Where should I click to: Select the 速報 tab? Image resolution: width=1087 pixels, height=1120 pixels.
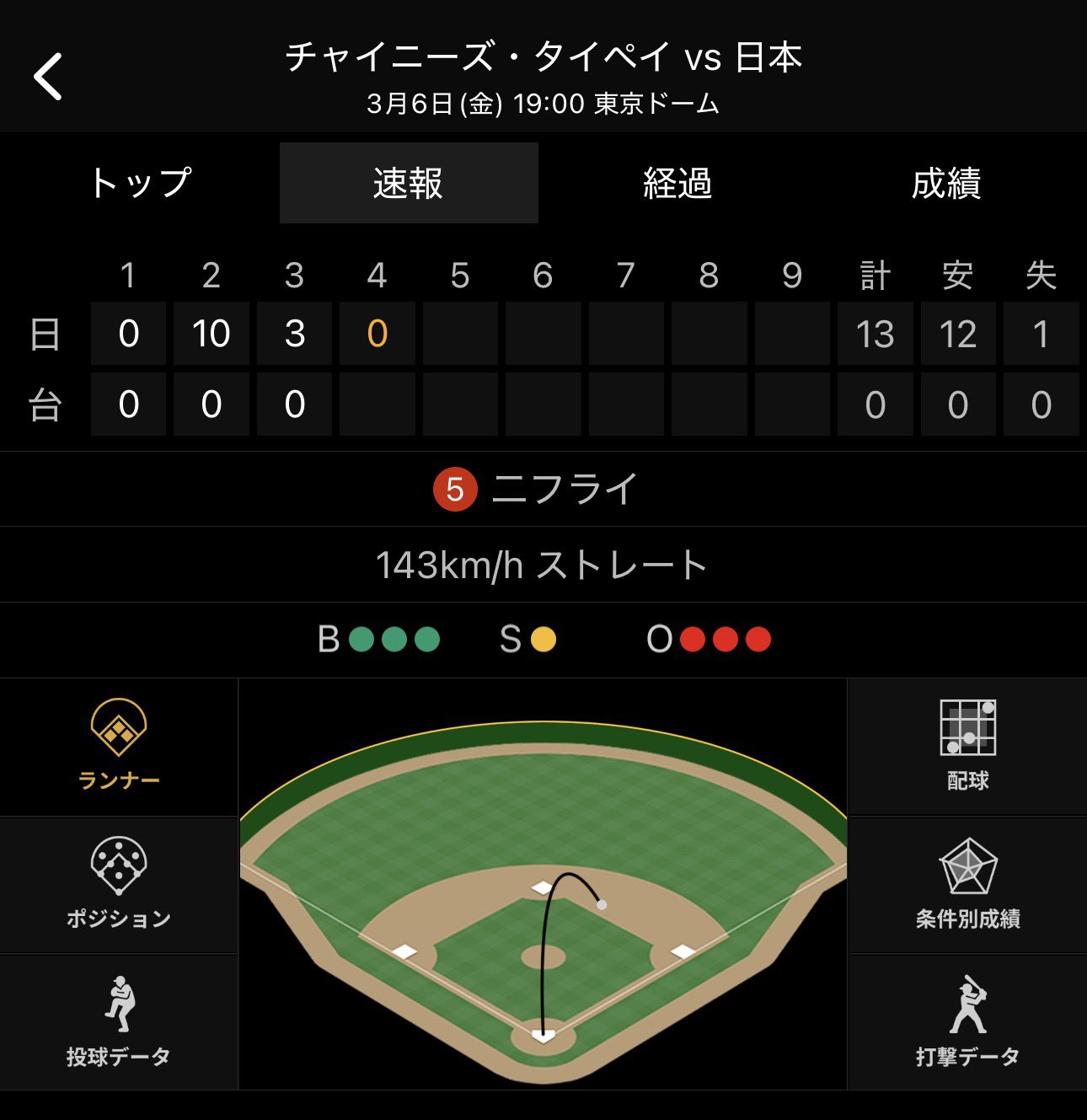[x=409, y=183]
